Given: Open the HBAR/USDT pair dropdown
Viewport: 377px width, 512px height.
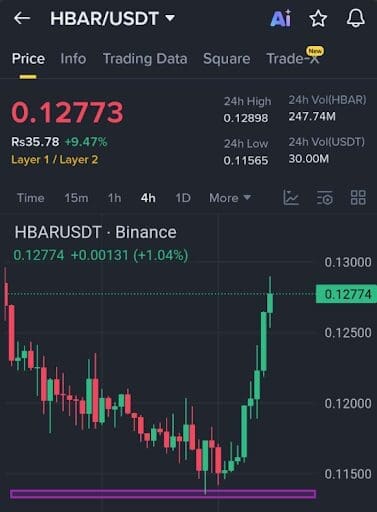Looking at the screenshot, I should [112, 18].
